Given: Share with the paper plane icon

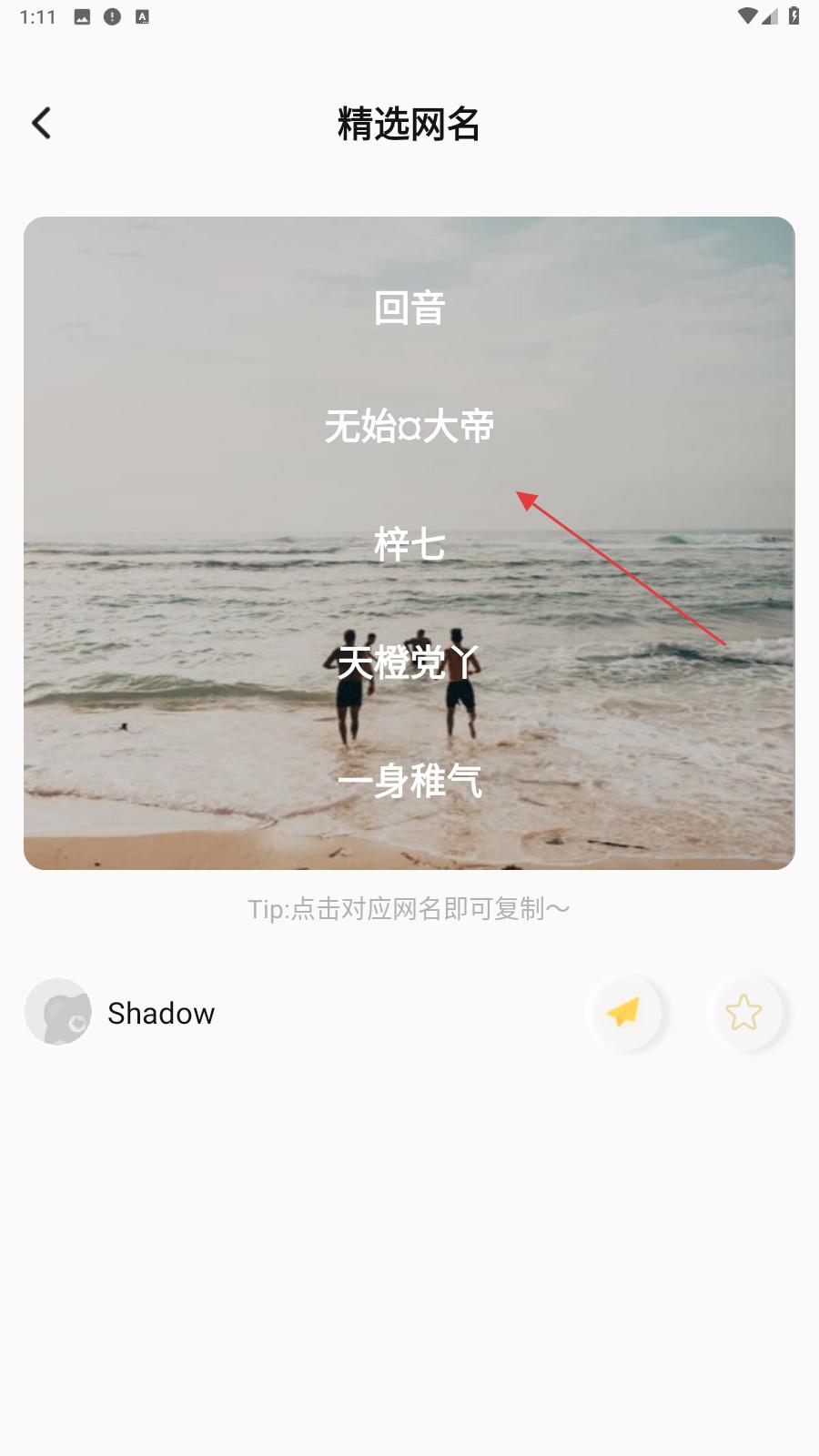Looking at the screenshot, I should 624,1012.
